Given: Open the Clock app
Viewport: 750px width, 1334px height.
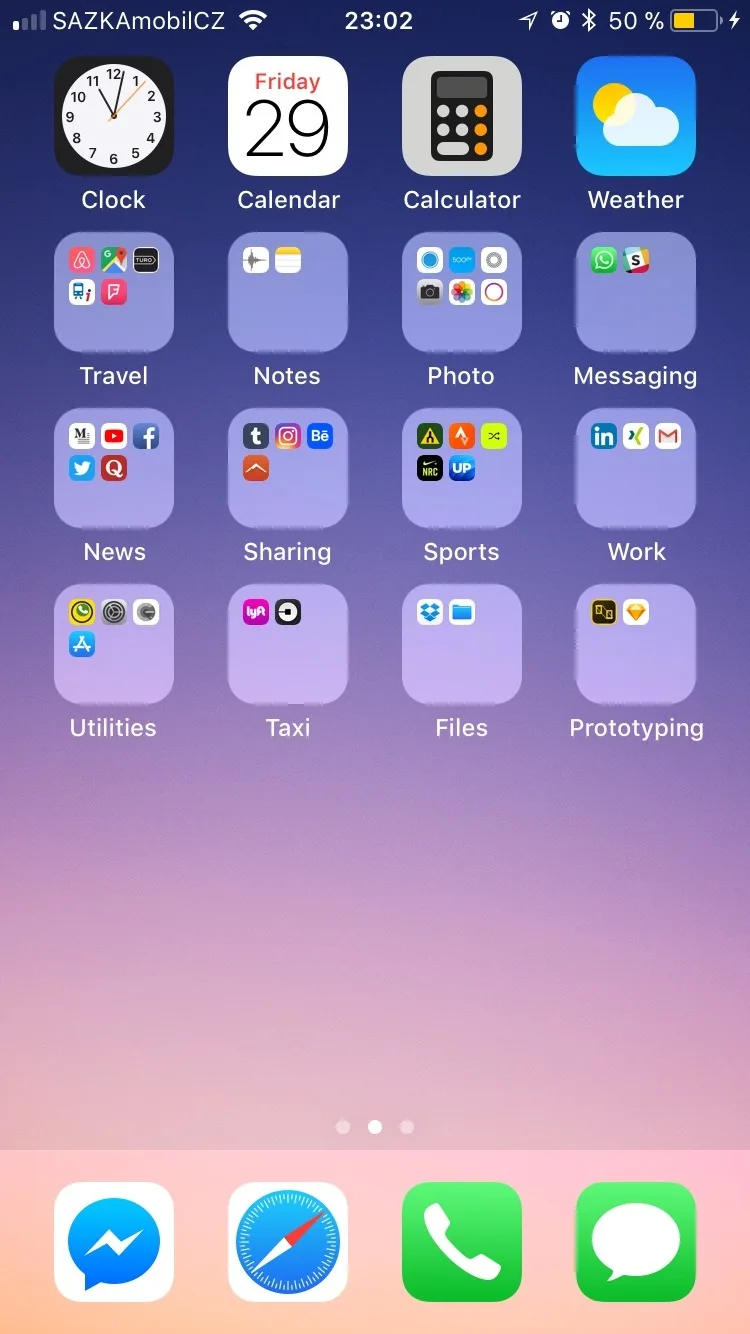Looking at the screenshot, I should (114, 116).
